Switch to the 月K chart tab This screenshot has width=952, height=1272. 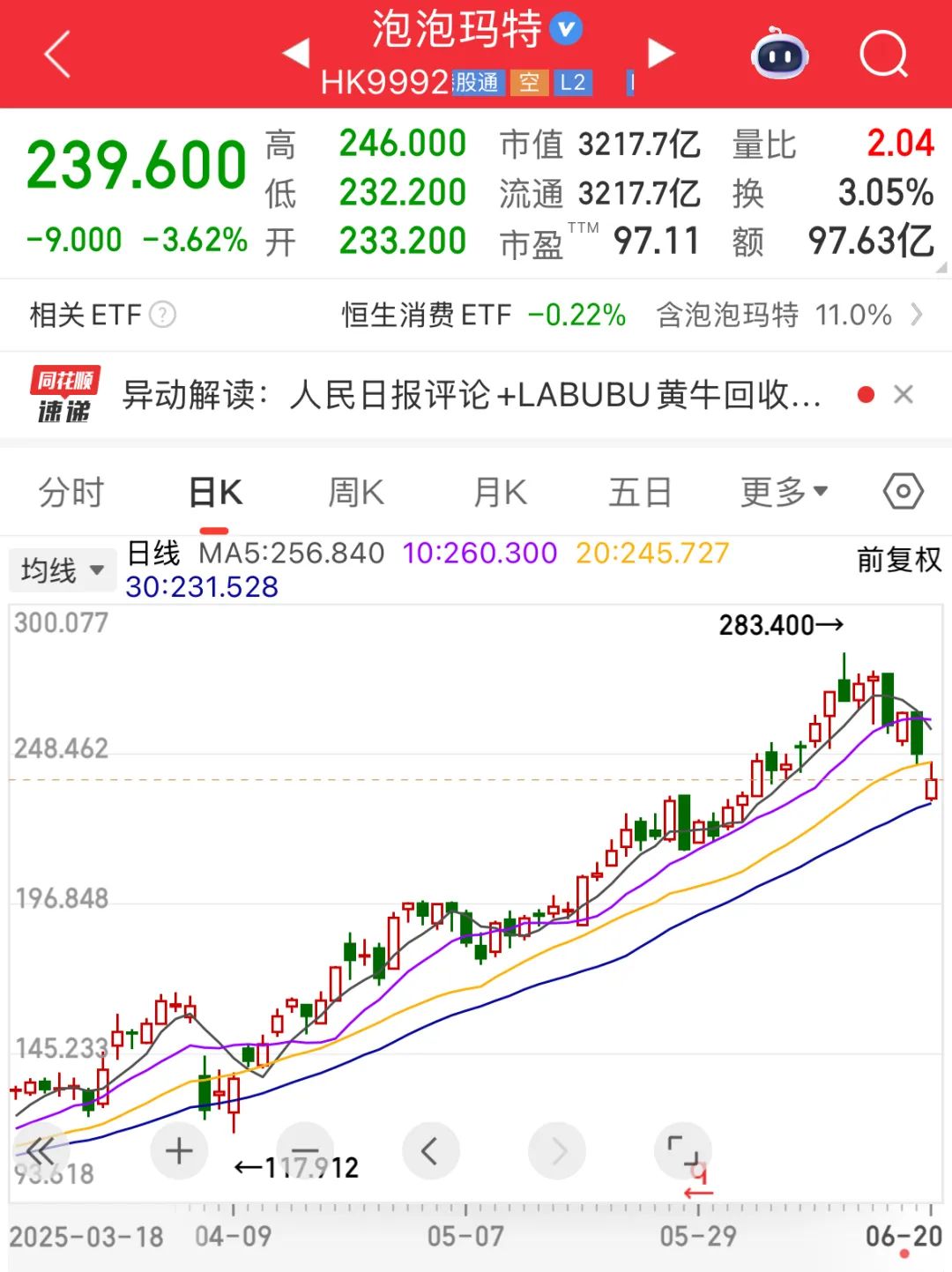[500, 492]
